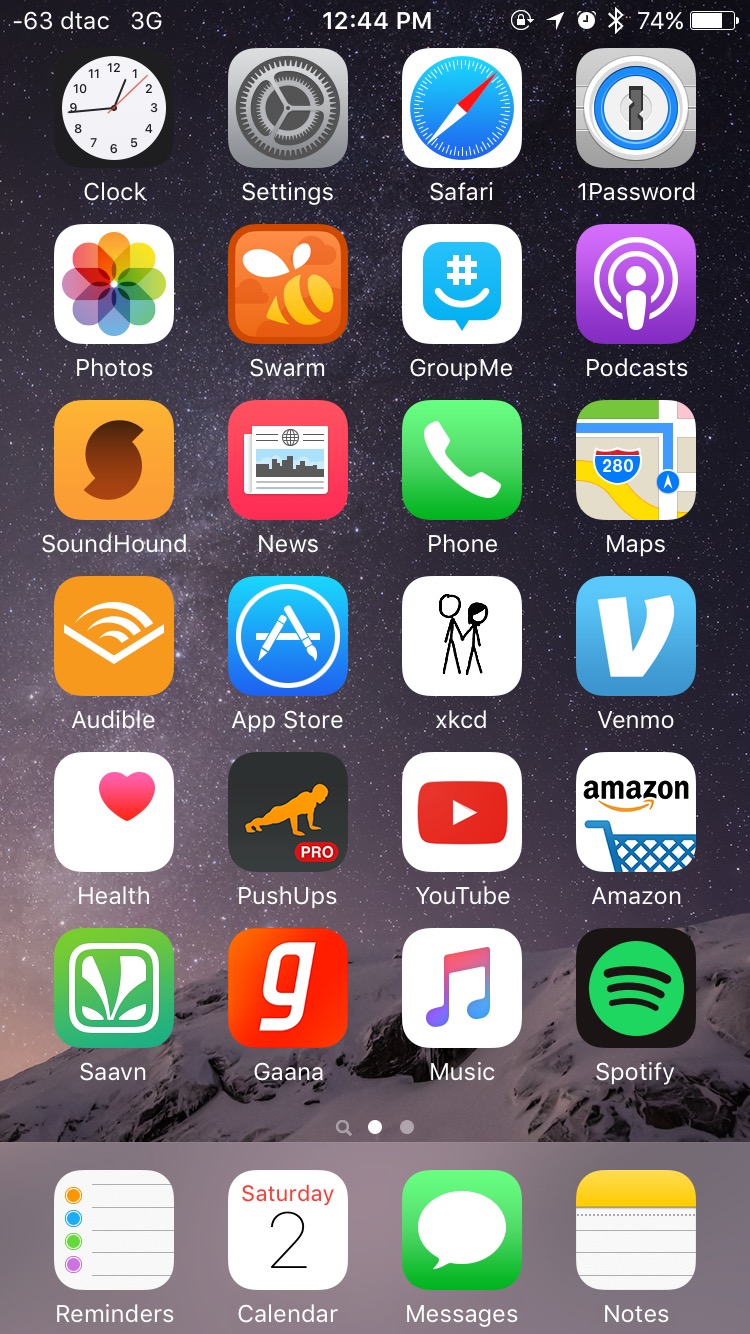Open Messages from the dock
750x1334 pixels.
click(462, 1230)
